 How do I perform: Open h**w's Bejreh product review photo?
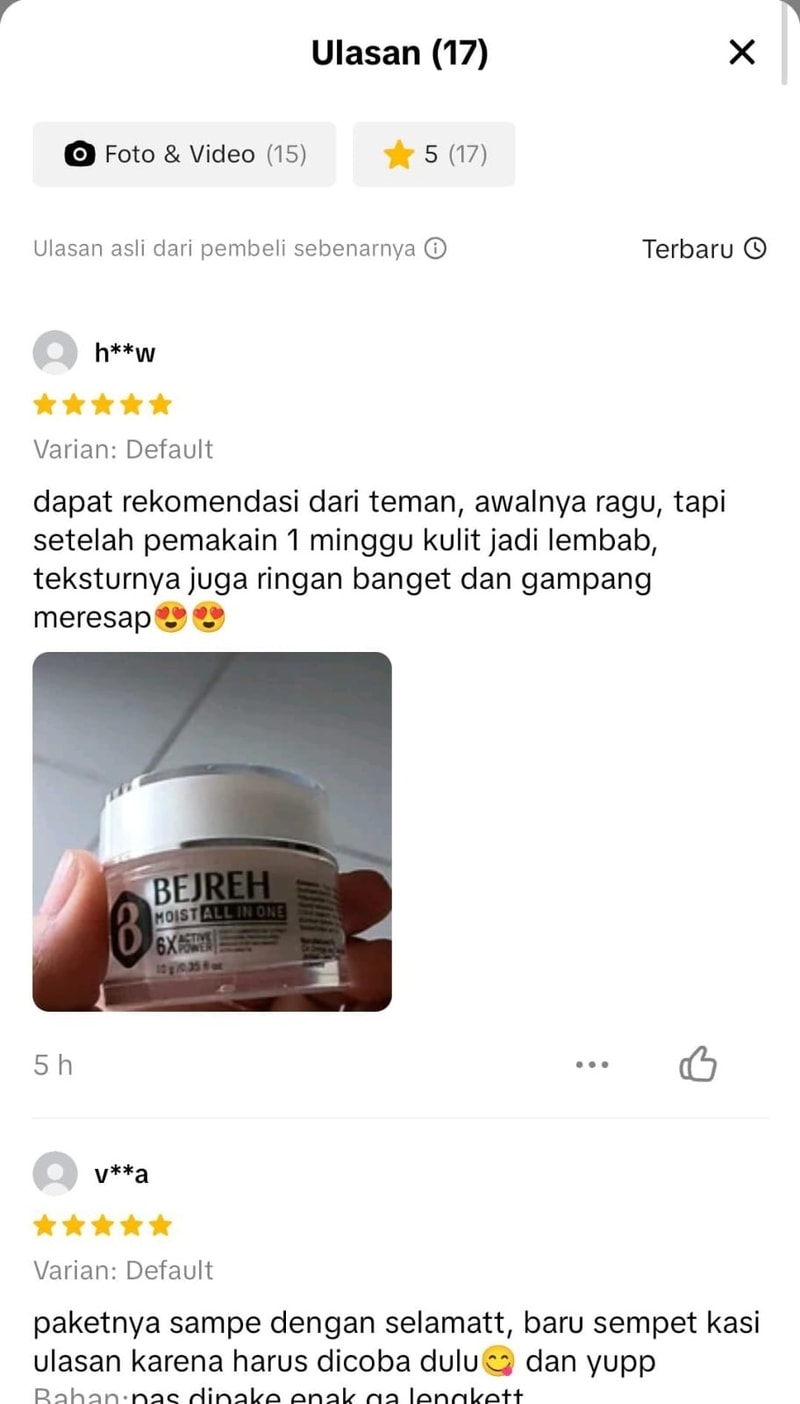(212, 831)
